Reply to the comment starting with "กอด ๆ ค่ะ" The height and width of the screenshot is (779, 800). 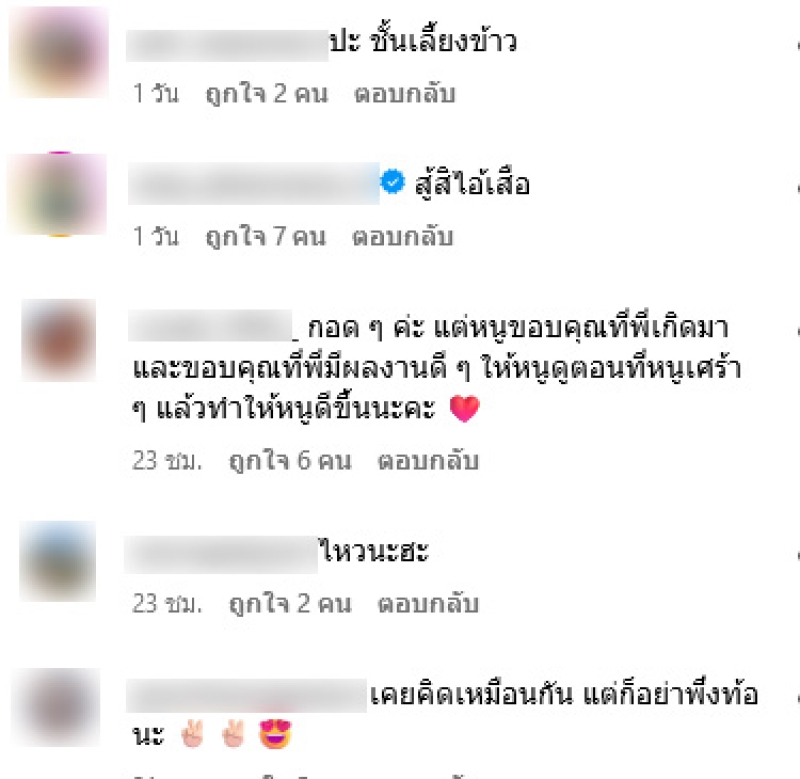tap(428, 461)
